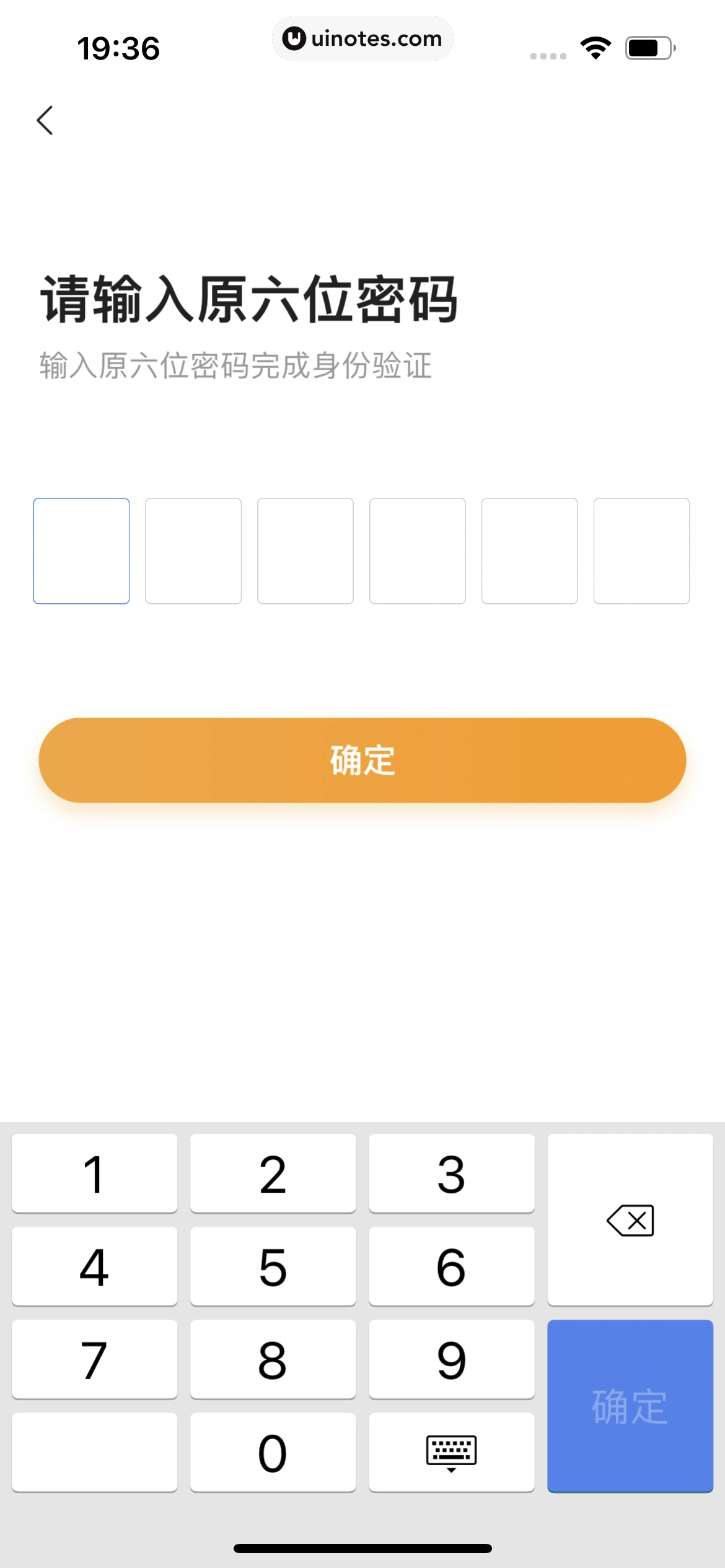The image size is (725, 1568).
Task: Enter digit 8 on the keypad
Action: (x=273, y=1359)
